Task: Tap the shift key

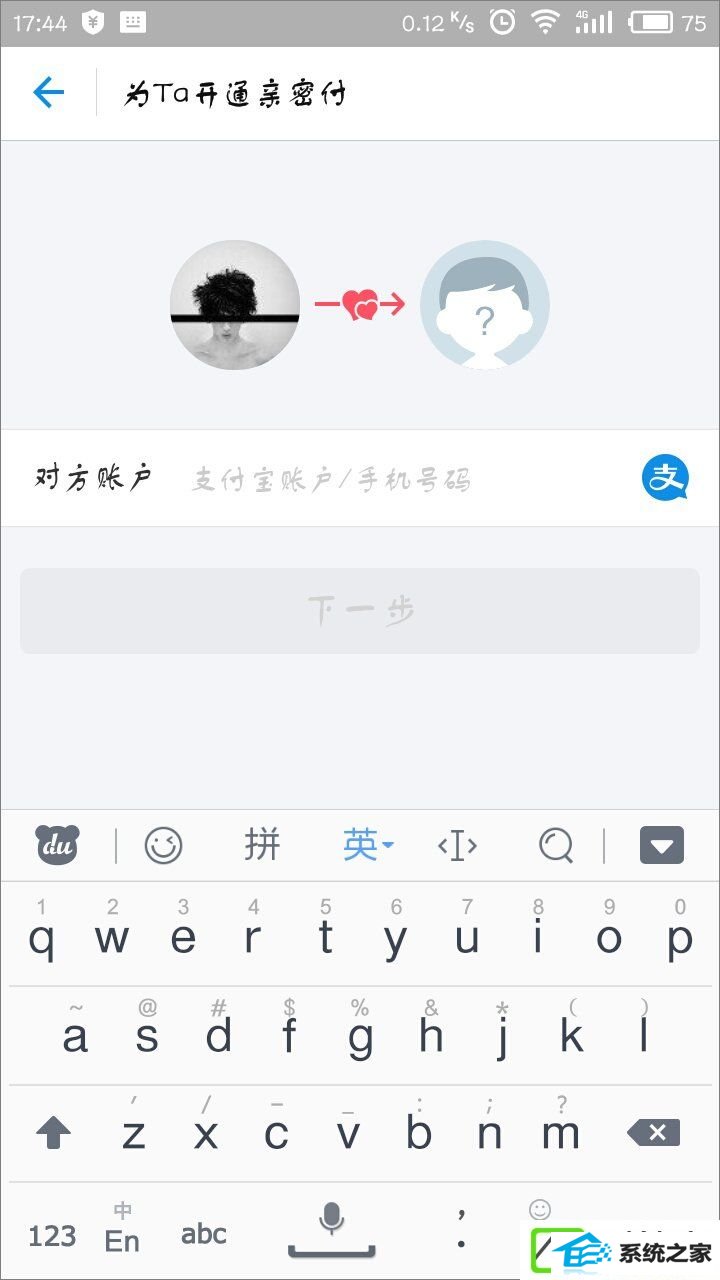Action: (54, 1133)
